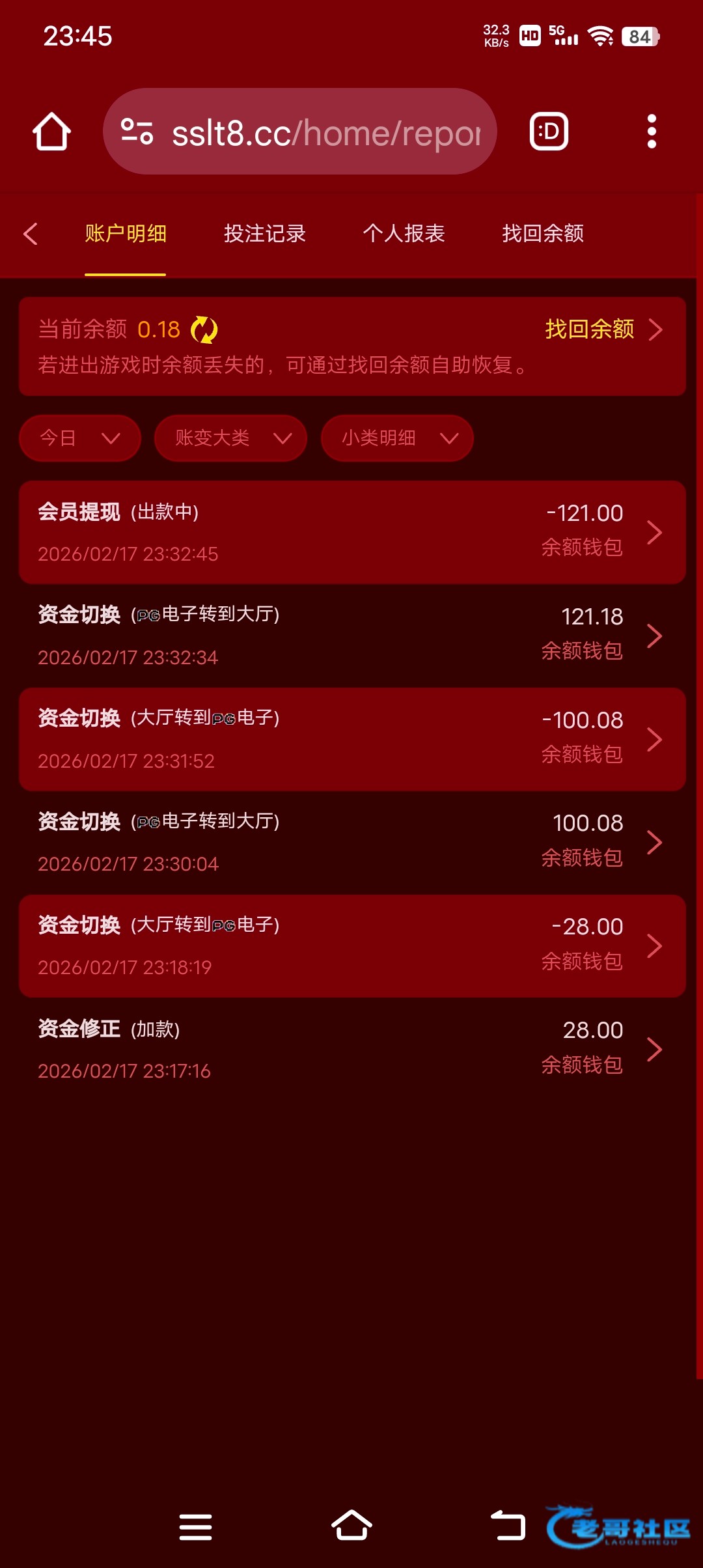Open browser tab switcher
This screenshot has height=1568, width=703.
click(549, 132)
